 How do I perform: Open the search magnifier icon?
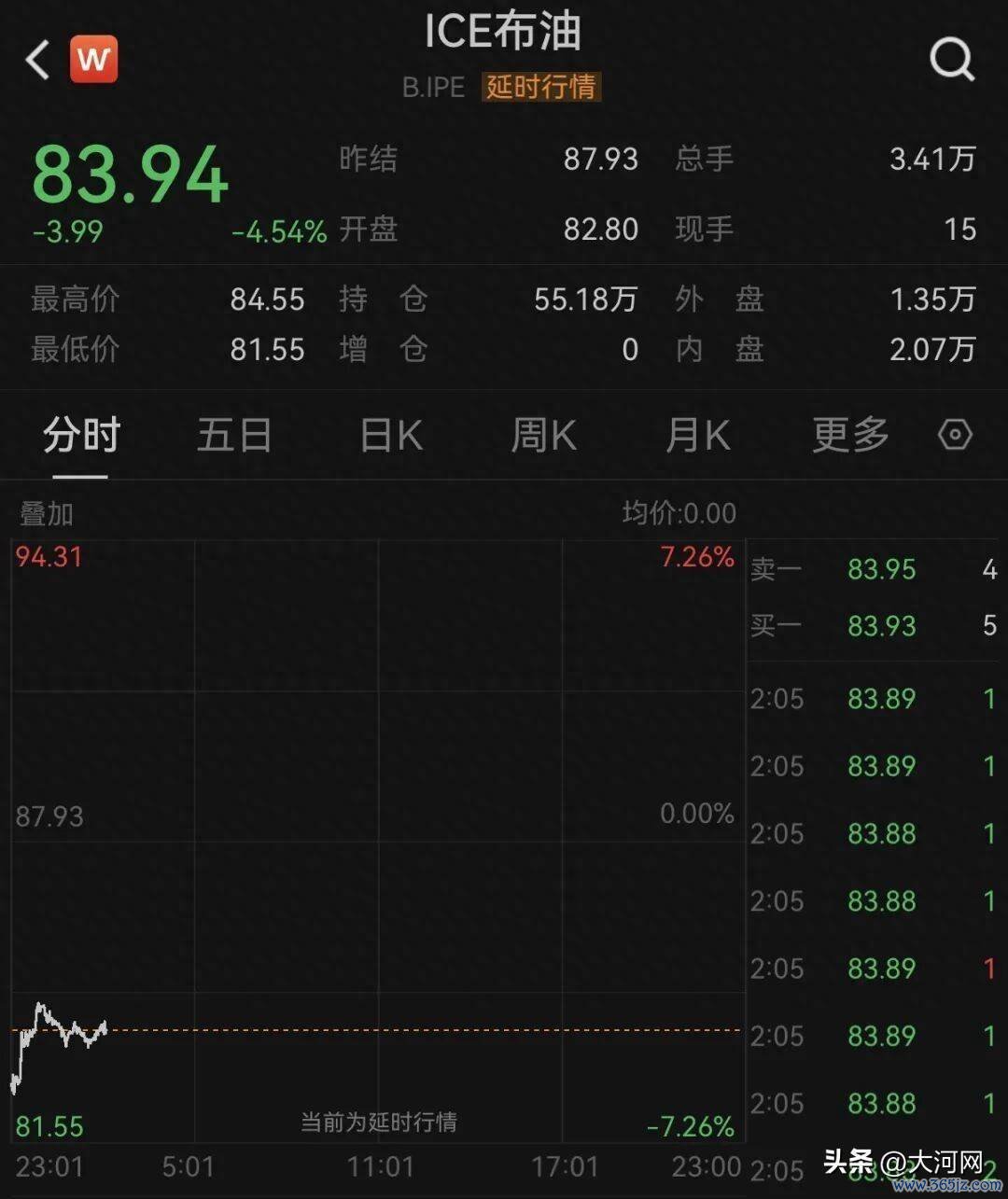click(953, 61)
